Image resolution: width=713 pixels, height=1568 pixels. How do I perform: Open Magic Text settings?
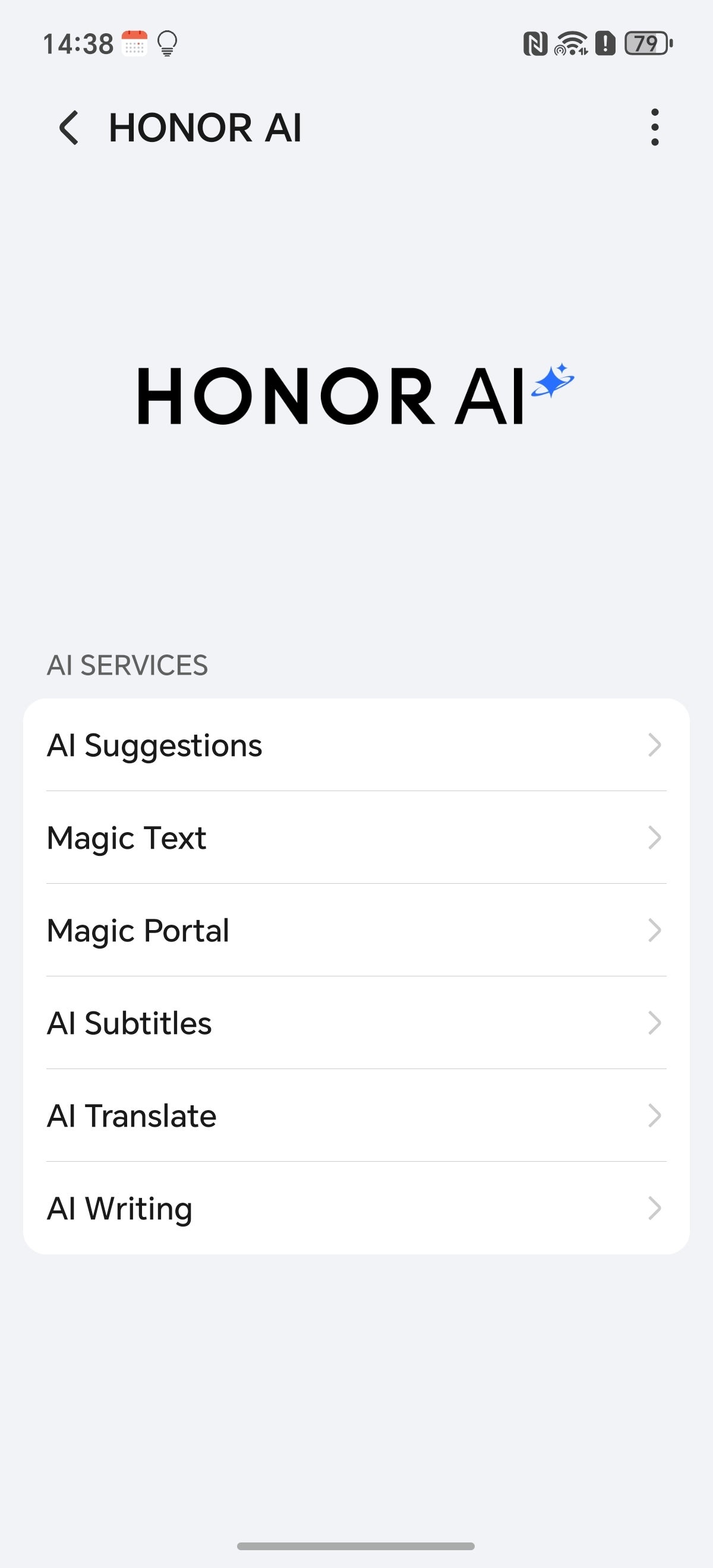point(356,837)
